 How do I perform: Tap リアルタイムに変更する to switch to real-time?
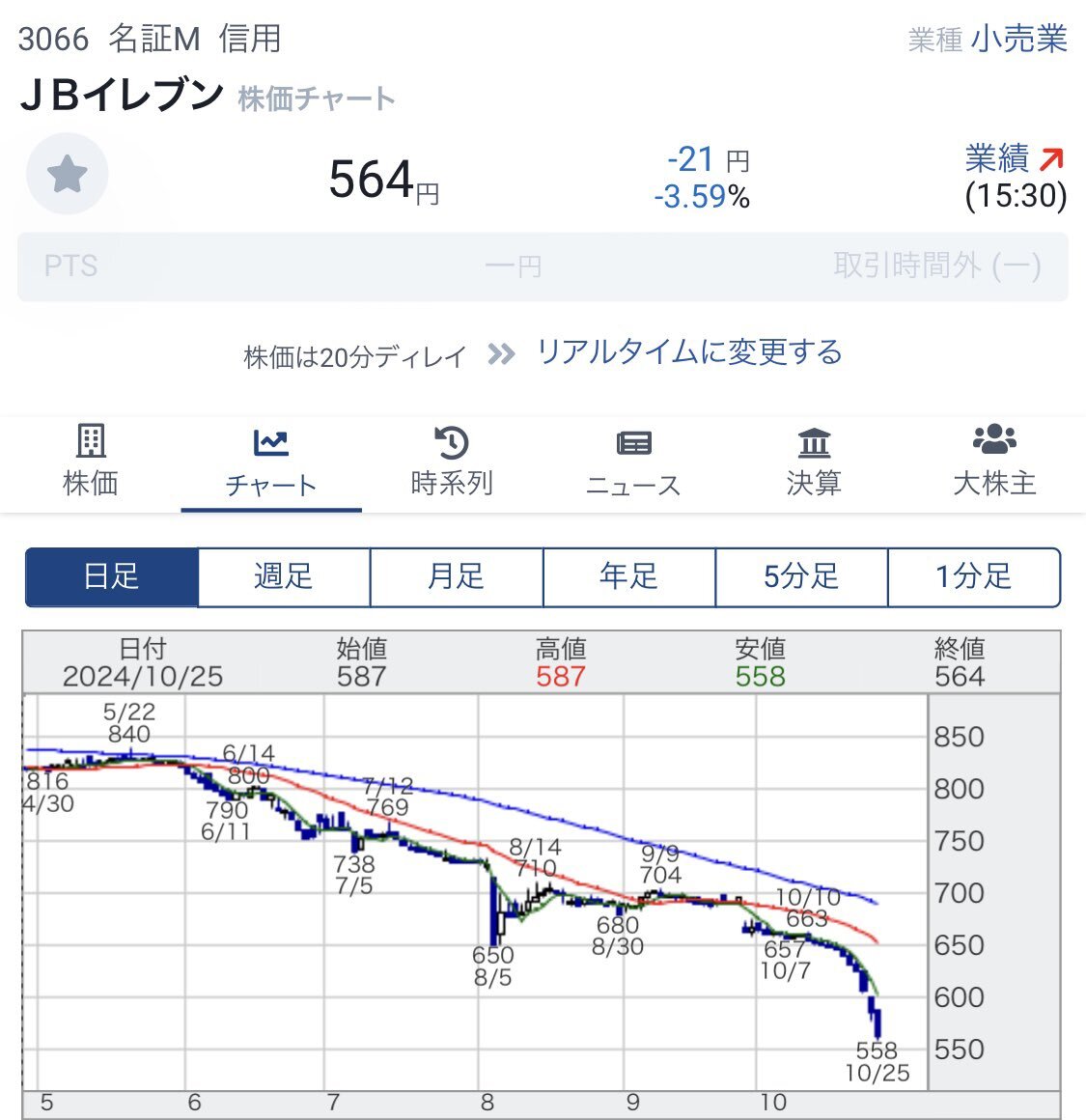coord(689,353)
